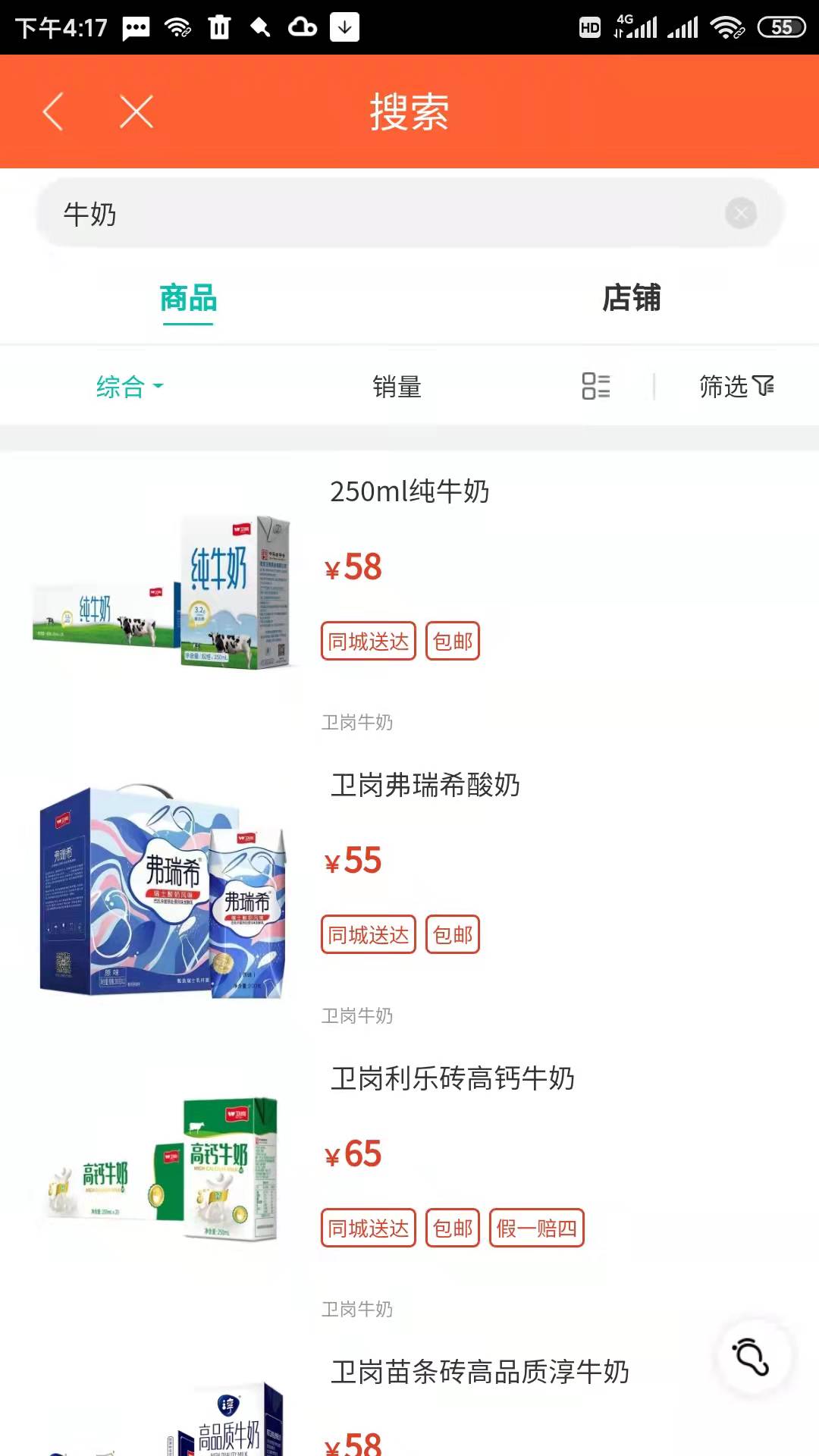Clear the 牛奶 search keyword
This screenshot has width=819, height=1456.
pyautogui.click(x=740, y=213)
